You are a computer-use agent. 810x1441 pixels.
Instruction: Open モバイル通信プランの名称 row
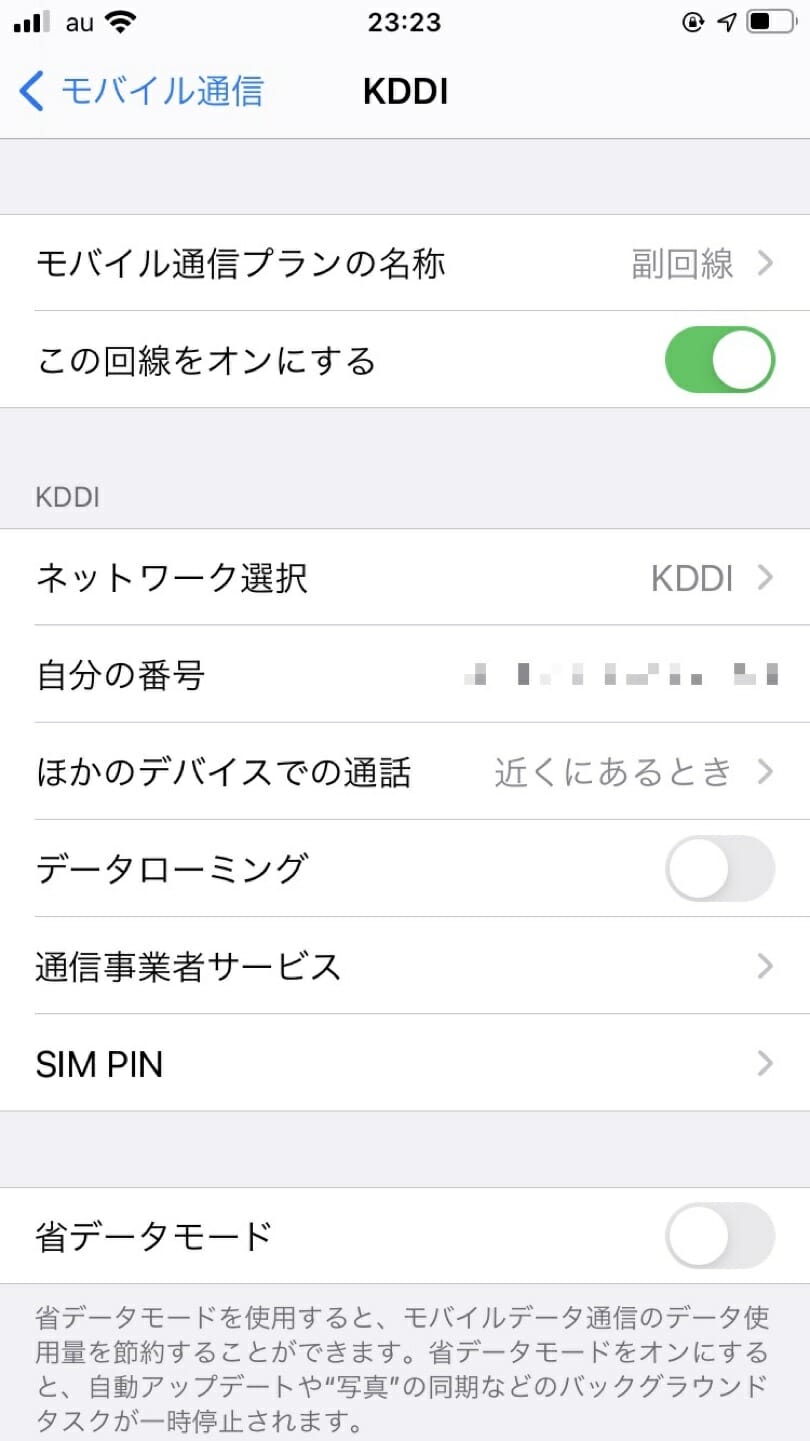[x=405, y=263]
